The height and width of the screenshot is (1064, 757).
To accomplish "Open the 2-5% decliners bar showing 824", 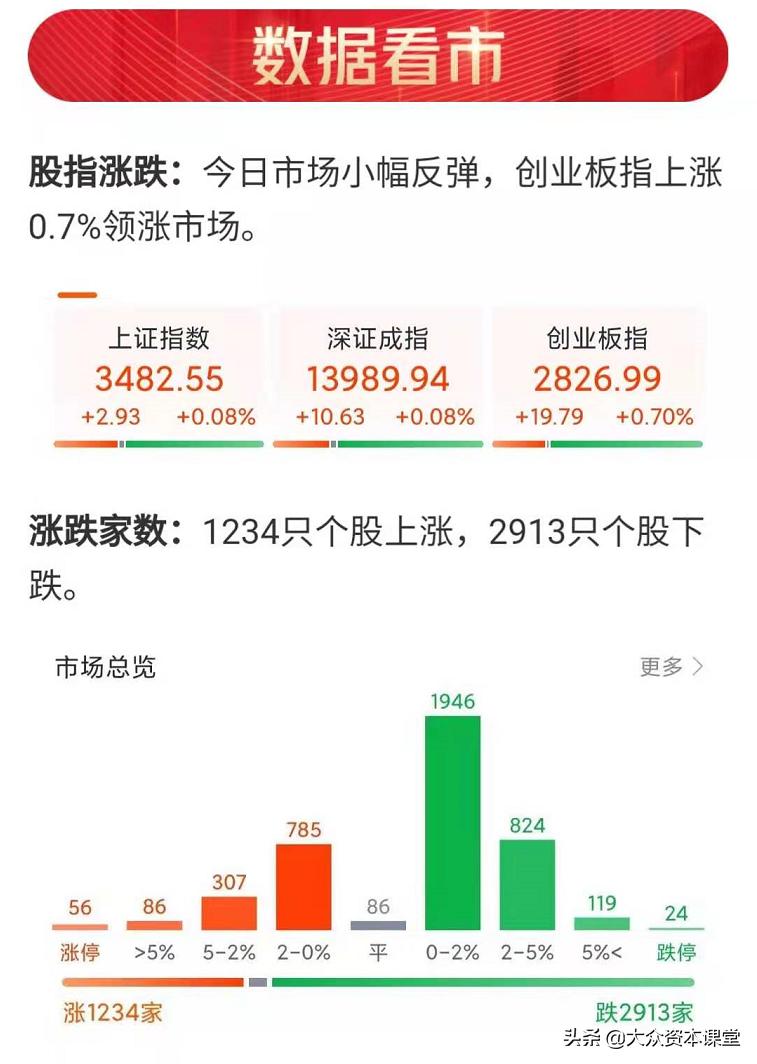I will point(525,885).
